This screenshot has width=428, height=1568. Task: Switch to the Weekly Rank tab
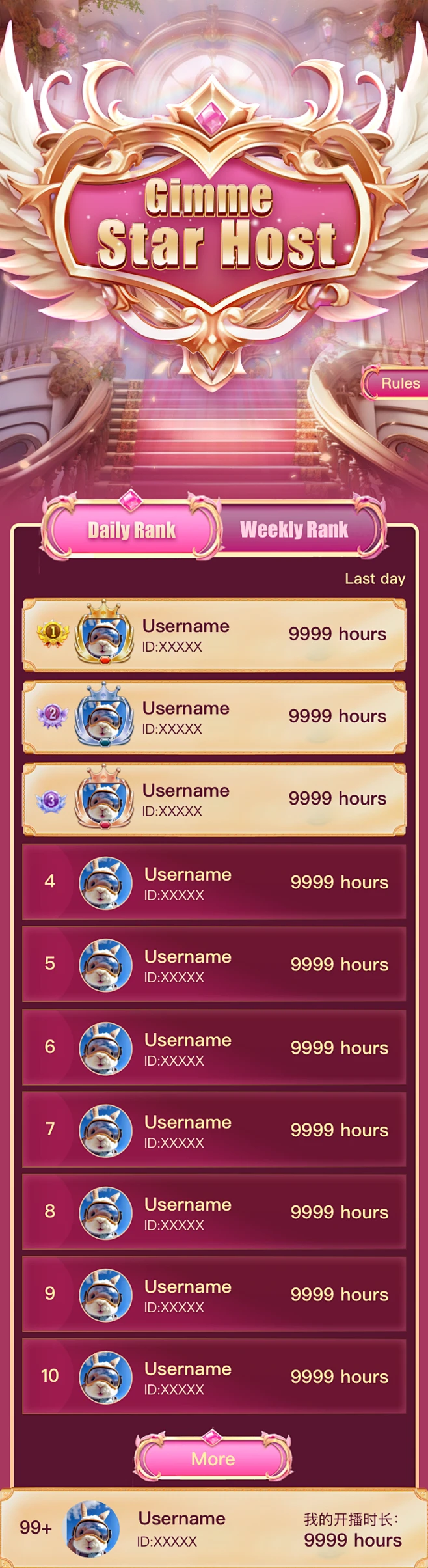click(x=294, y=529)
